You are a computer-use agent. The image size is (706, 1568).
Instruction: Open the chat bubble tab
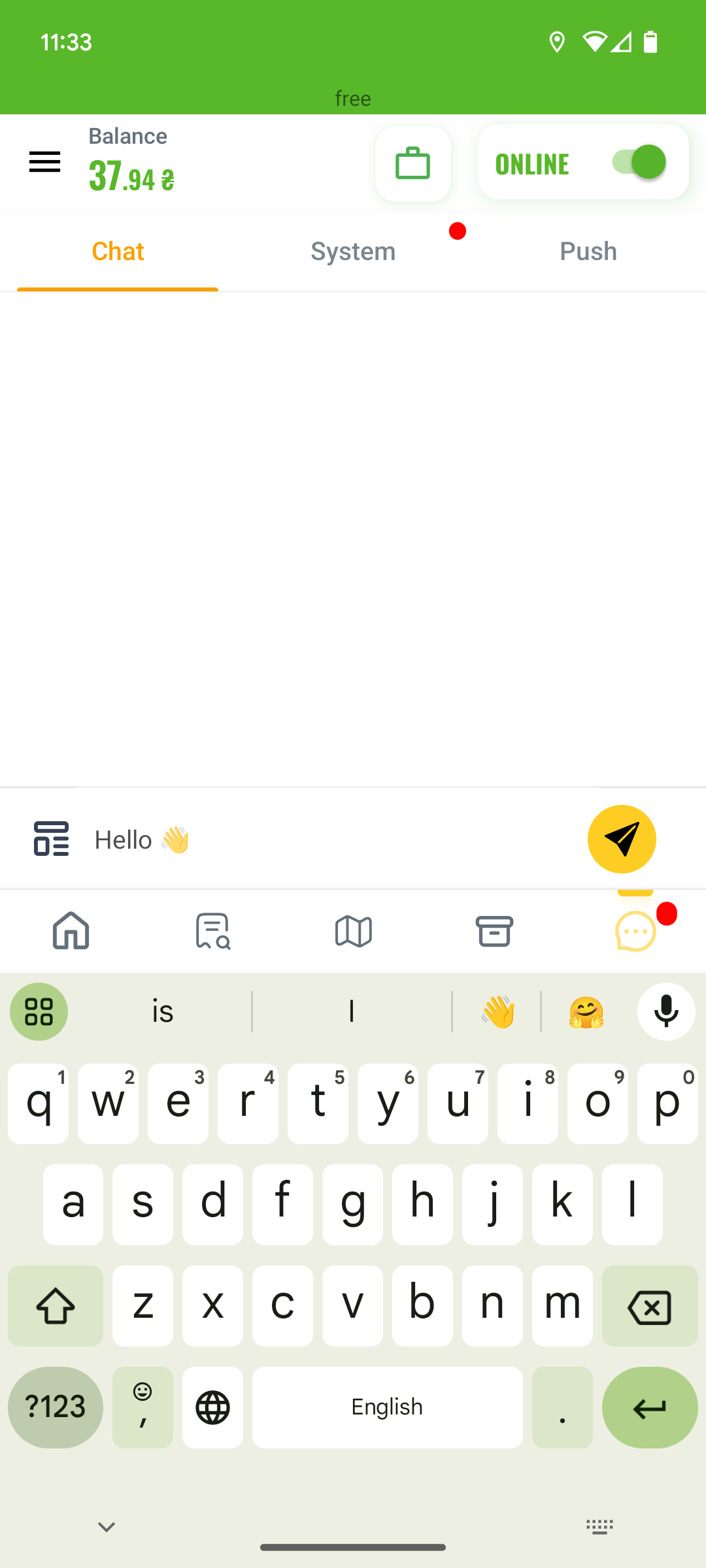click(x=635, y=930)
